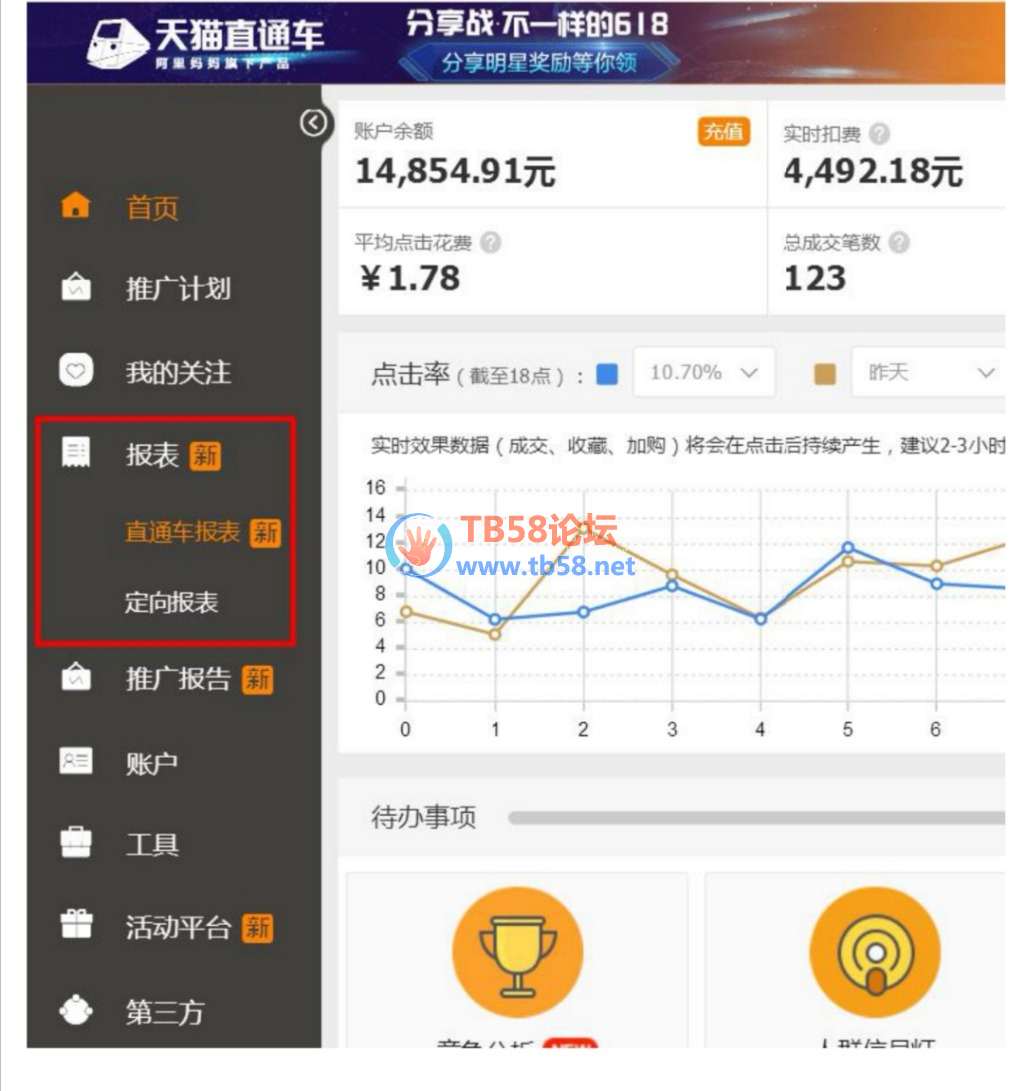The height and width of the screenshot is (1091, 1024).
Task: Open the 账户 menu item
Action: click(x=152, y=763)
